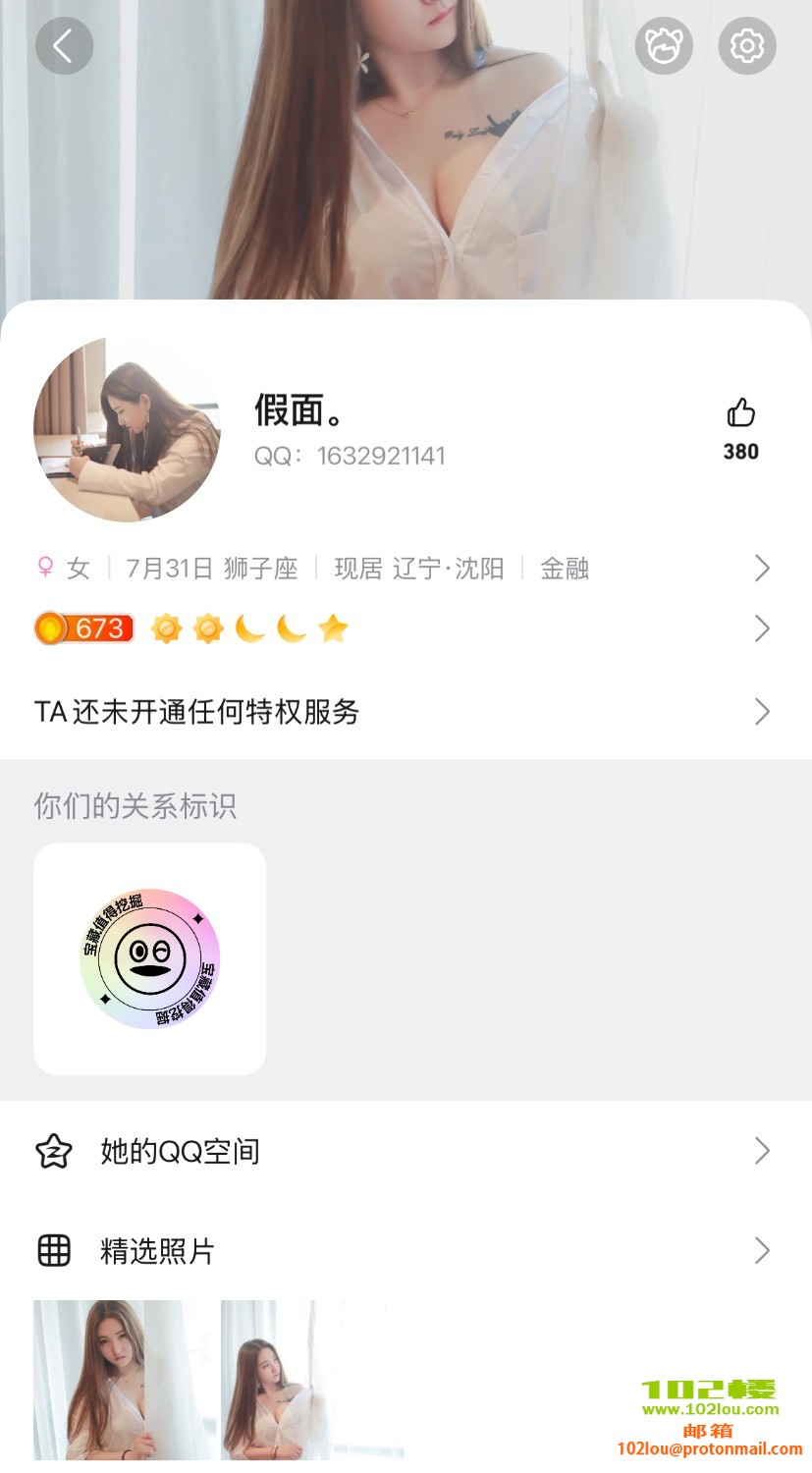View the first featured photo

126,1380
